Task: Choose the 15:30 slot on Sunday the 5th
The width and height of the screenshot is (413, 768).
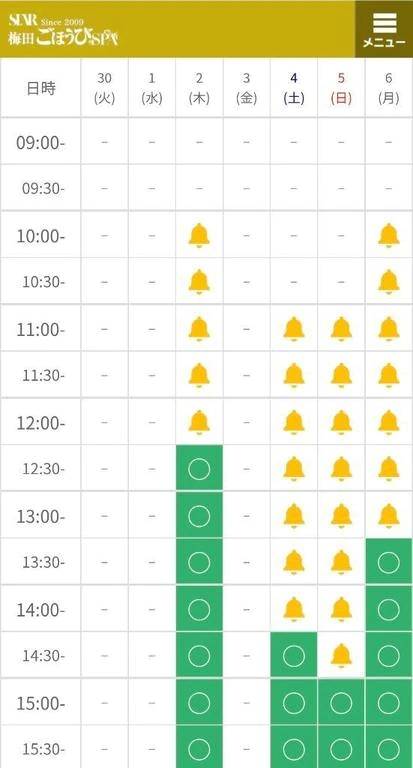Action: (341, 748)
